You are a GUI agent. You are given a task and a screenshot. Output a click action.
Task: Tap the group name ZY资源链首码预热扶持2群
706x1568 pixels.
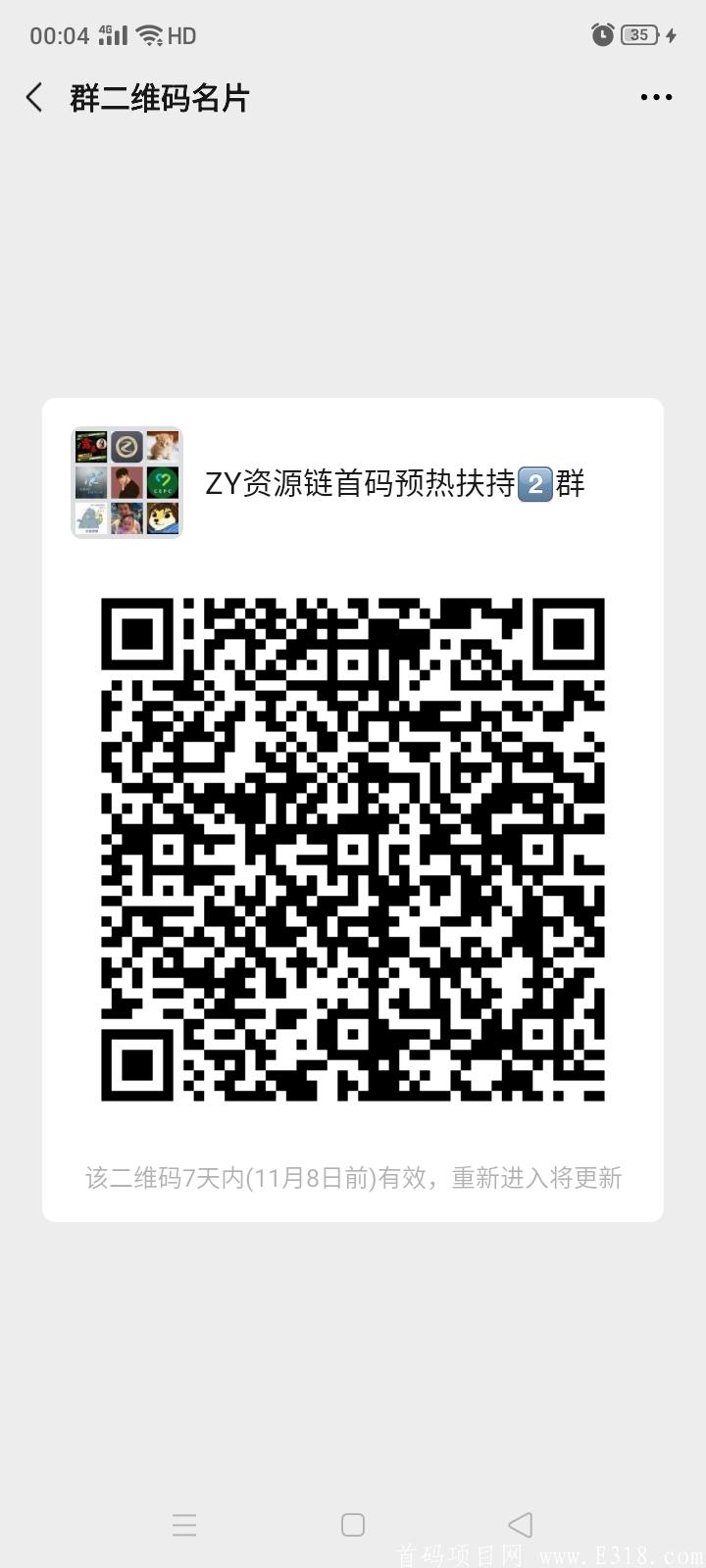coord(395,483)
